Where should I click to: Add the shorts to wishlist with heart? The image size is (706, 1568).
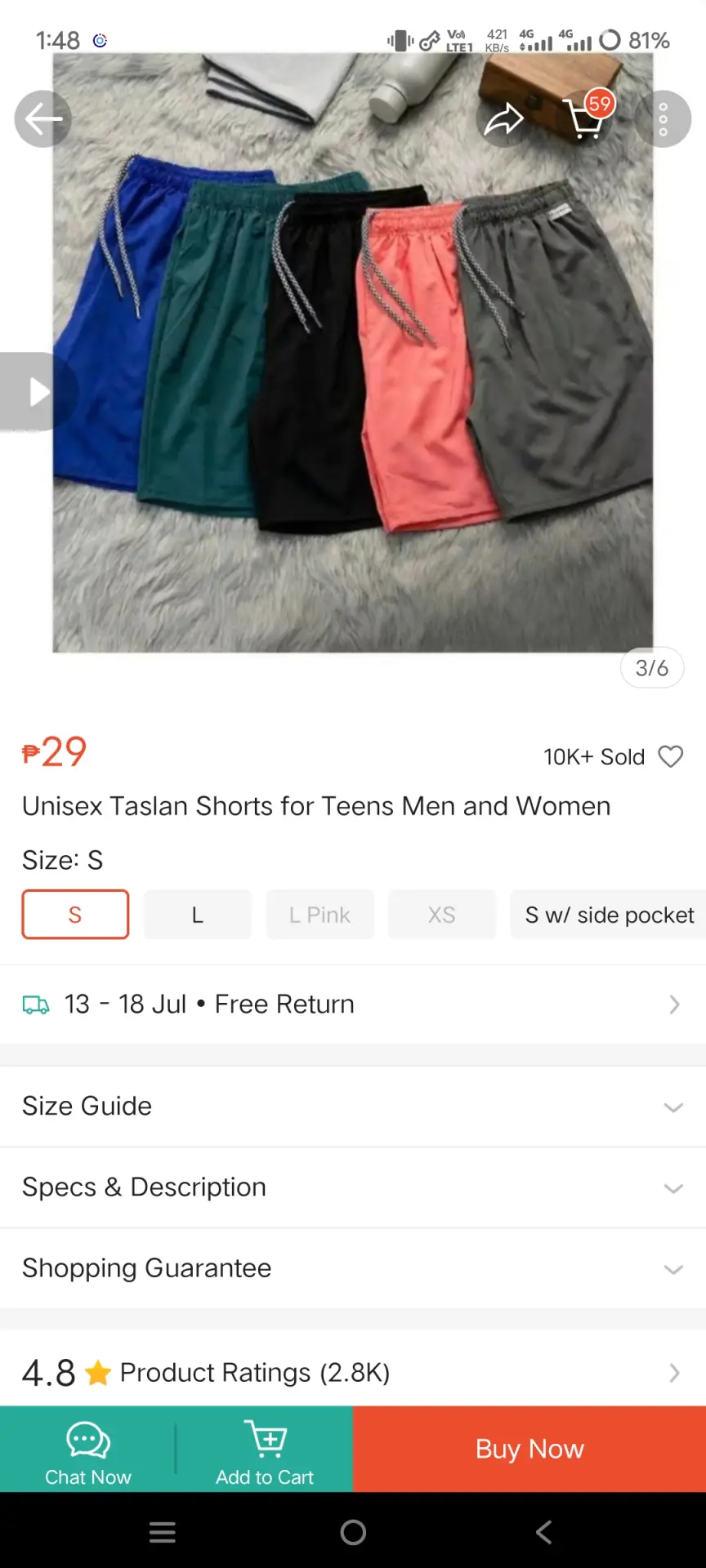pos(670,757)
